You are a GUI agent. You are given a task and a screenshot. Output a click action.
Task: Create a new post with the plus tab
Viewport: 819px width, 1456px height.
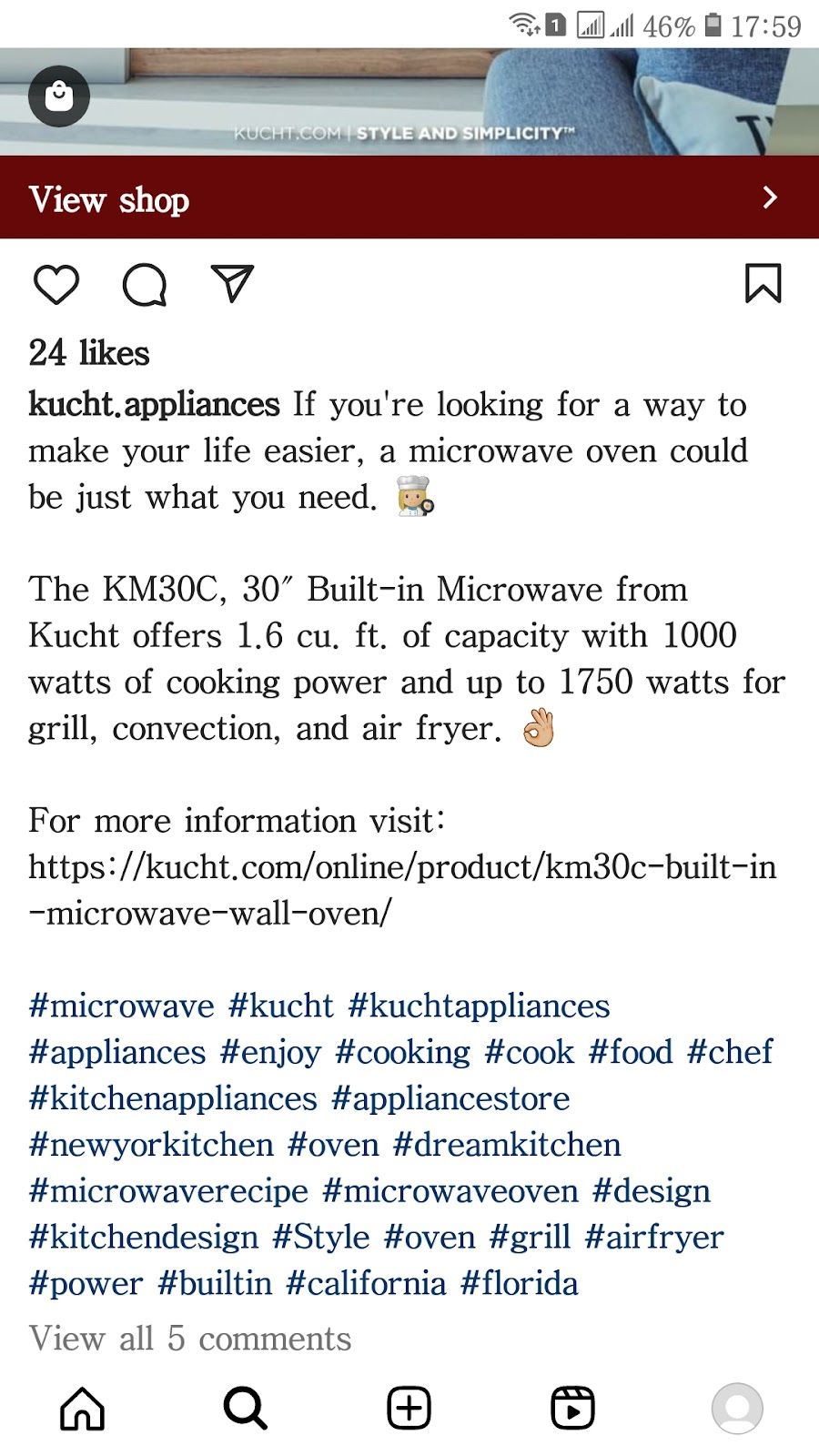pyautogui.click(x=409, y=1408)
